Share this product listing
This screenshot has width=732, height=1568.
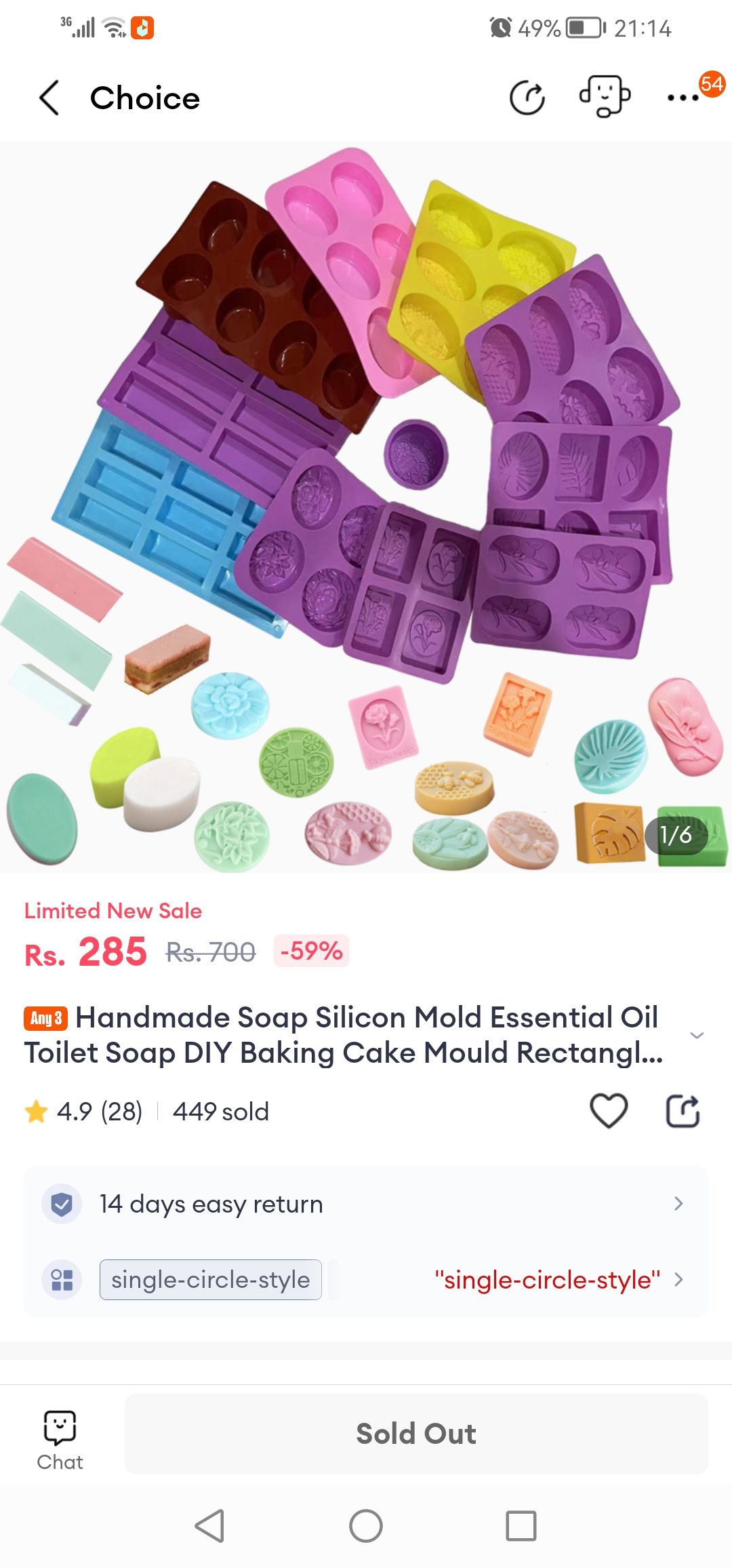682,1111
